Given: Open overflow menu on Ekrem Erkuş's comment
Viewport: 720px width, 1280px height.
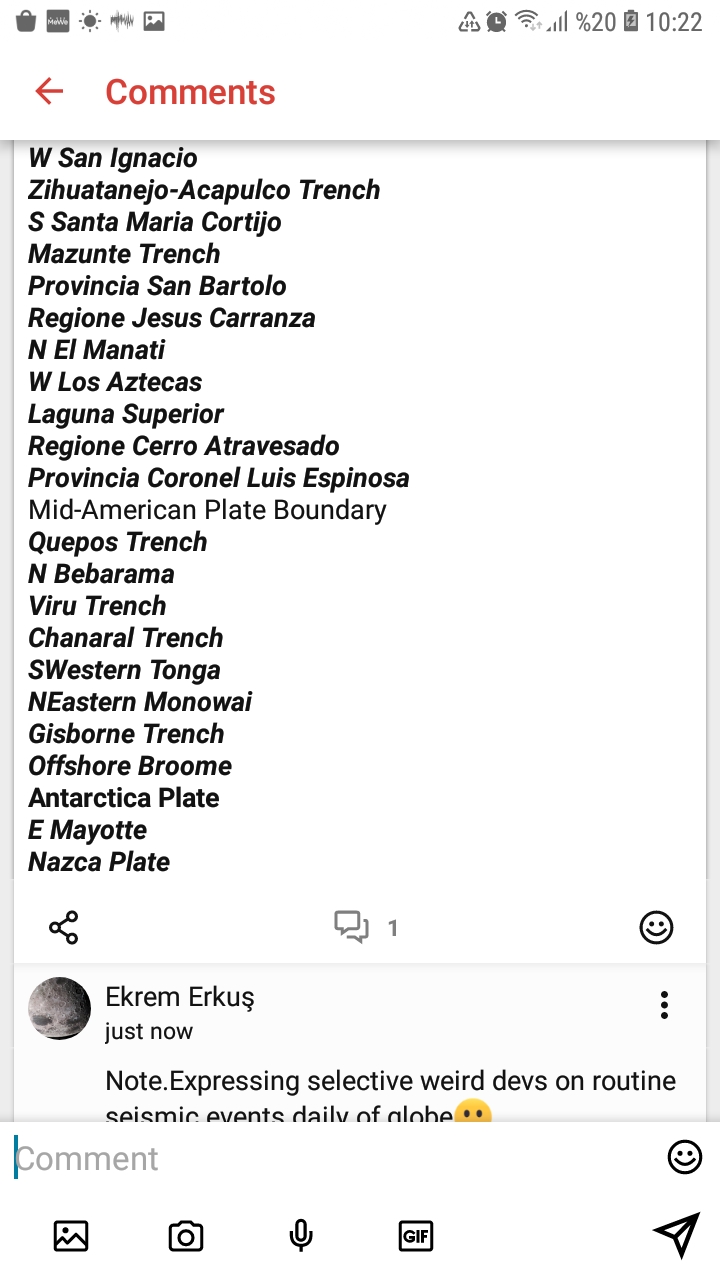Looking at the screenshot, I should pos(664,1005).
